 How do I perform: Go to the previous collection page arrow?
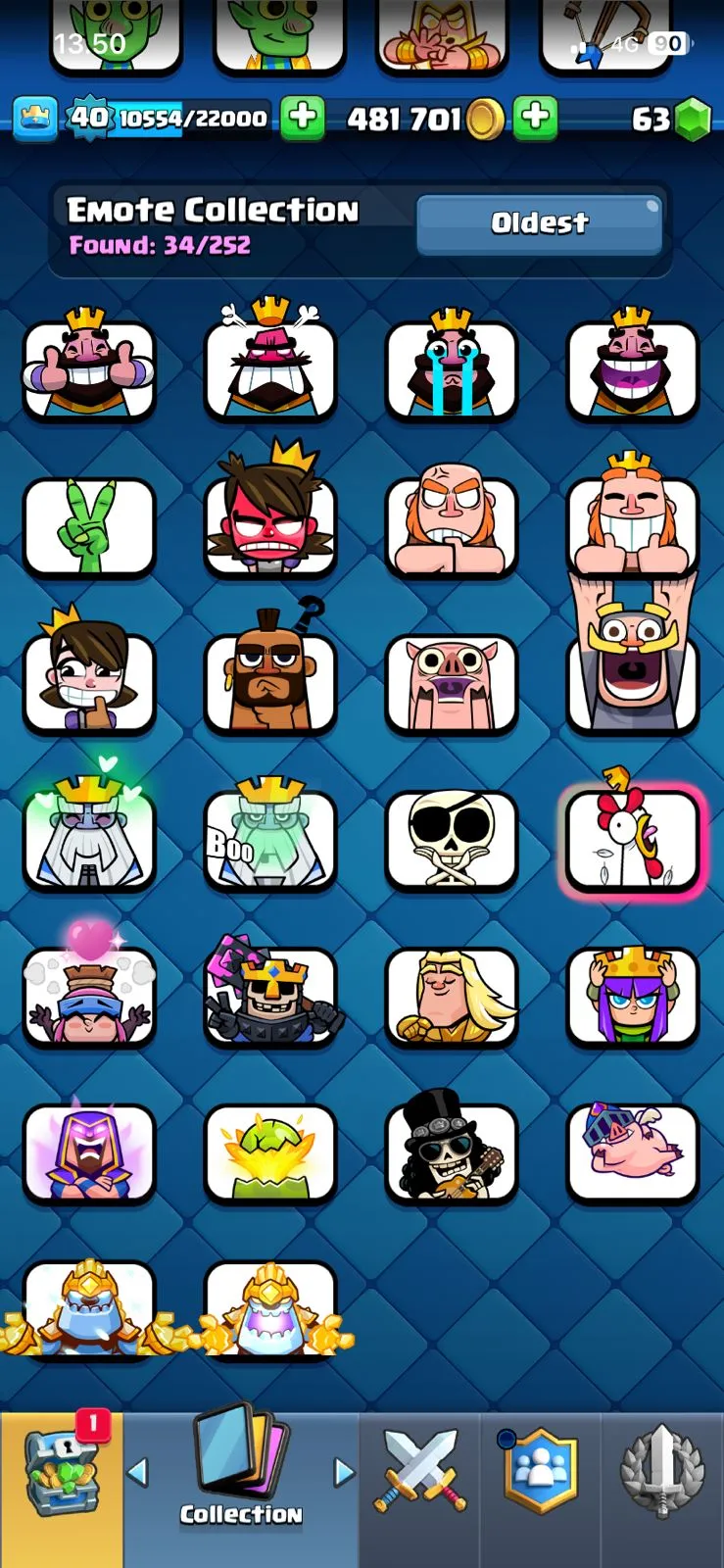tap(138, 1472)
